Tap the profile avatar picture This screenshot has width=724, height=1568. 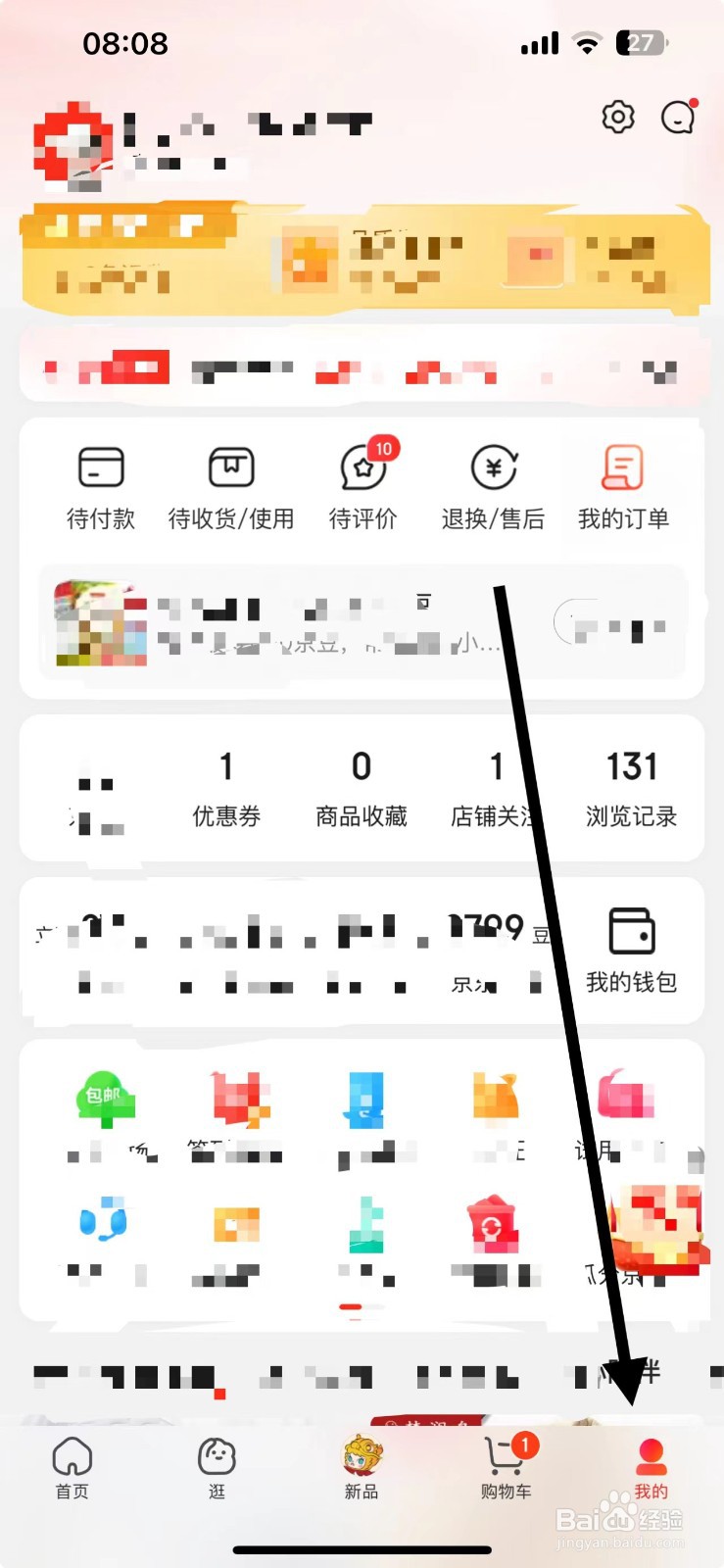75,143
